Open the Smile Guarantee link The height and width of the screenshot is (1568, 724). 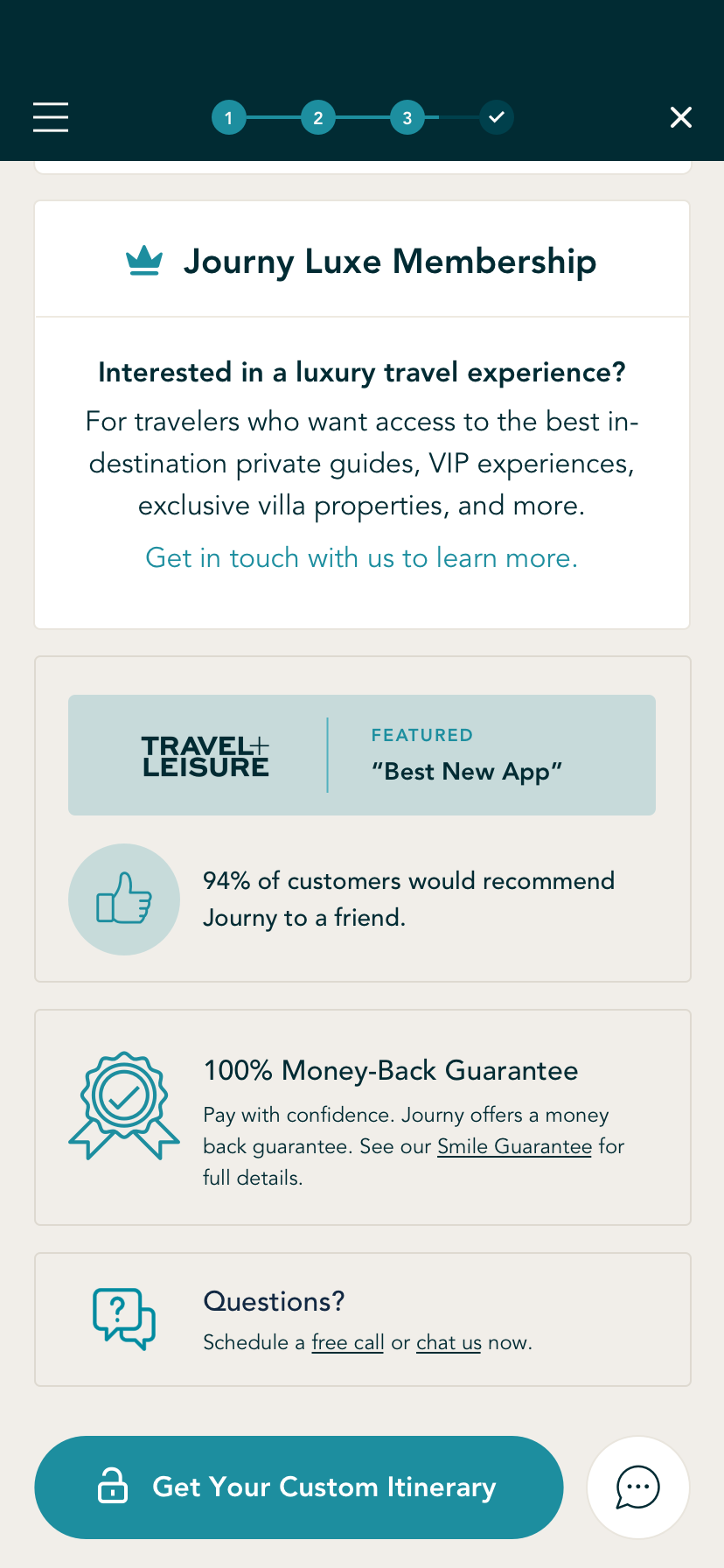[x=514, y=1146]
